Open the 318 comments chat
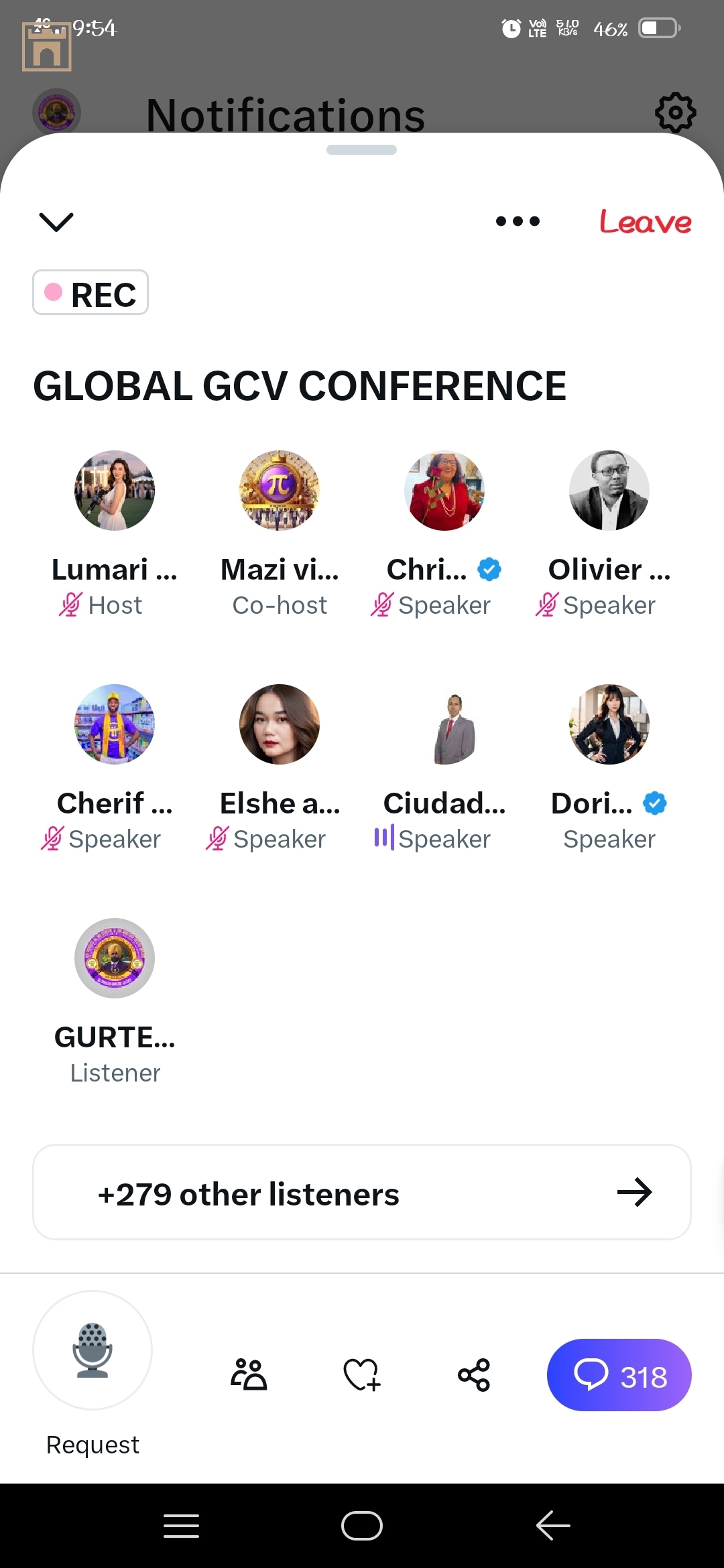 pyautogui.click(x=619, y=1375)
